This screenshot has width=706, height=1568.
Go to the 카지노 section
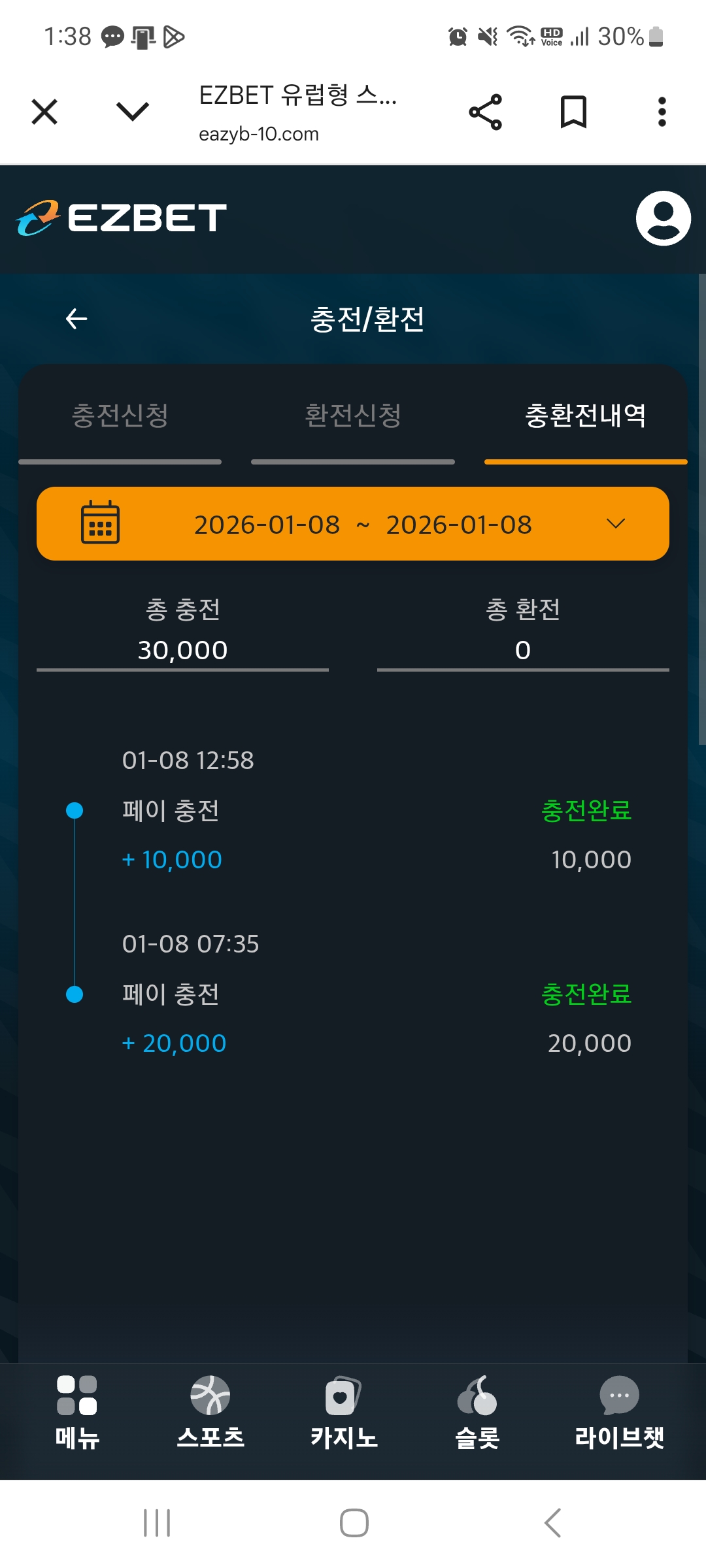(344, 1413)
